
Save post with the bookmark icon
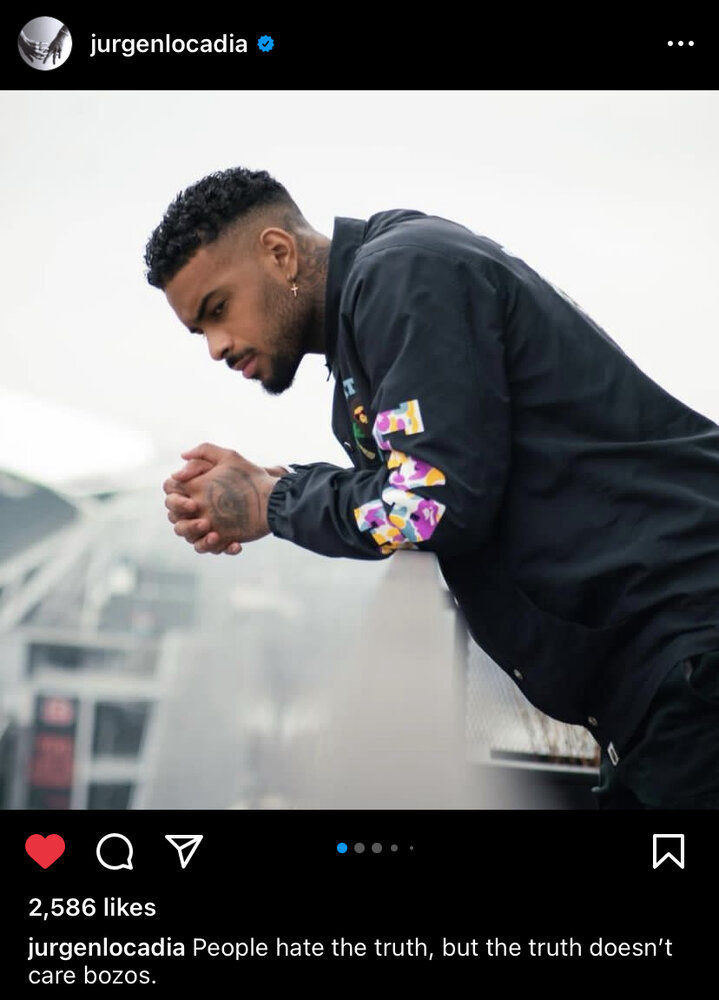pos(668,851)
